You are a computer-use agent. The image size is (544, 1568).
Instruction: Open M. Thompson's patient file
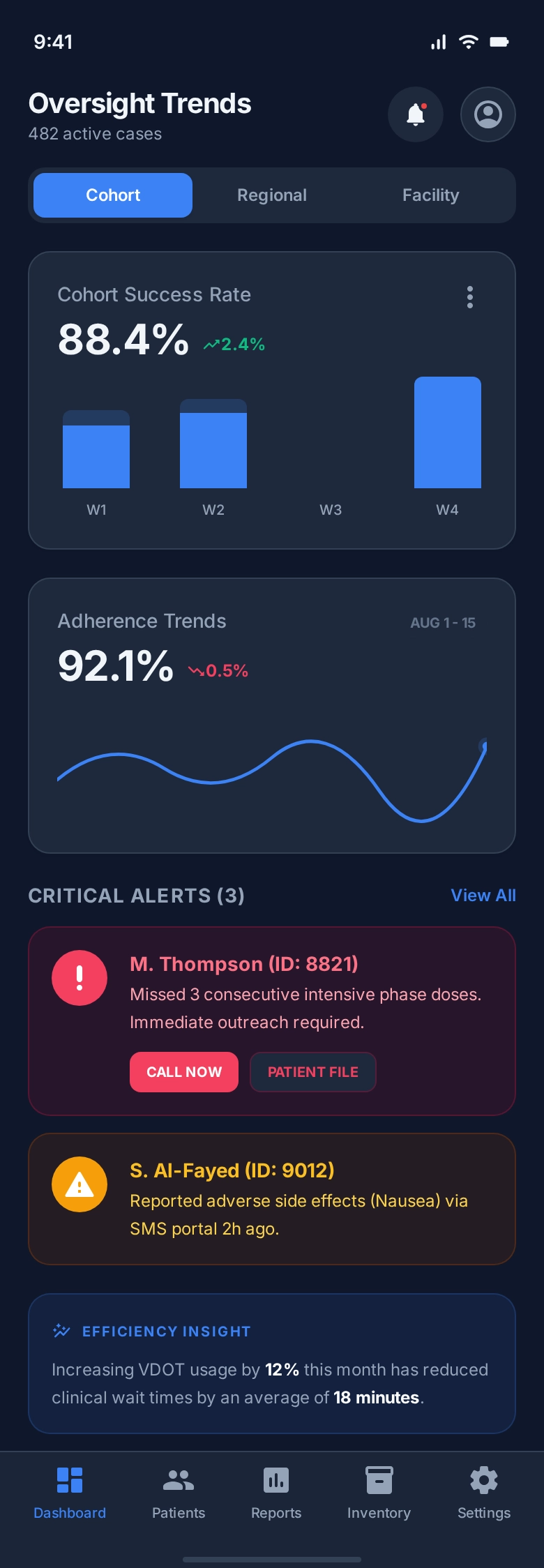click(313, 1072)
